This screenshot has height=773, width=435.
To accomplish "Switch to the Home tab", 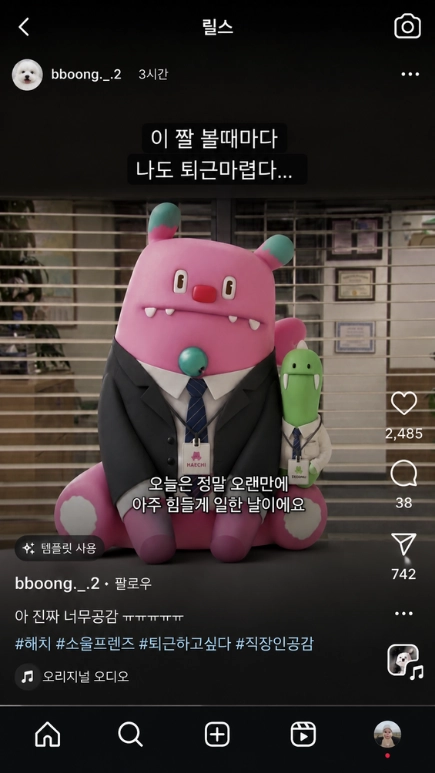I will (x=47, y=735).
